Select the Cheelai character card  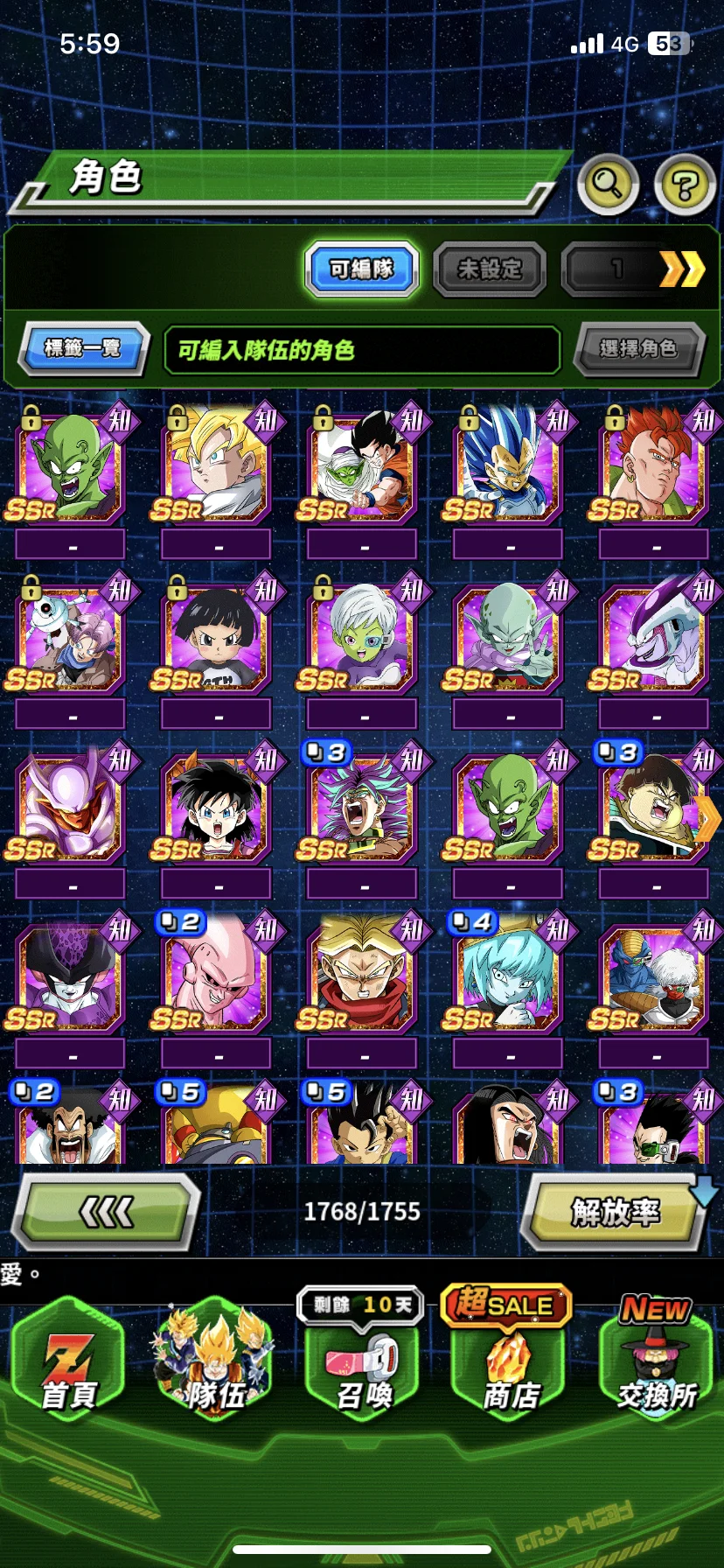pos(362,639)
